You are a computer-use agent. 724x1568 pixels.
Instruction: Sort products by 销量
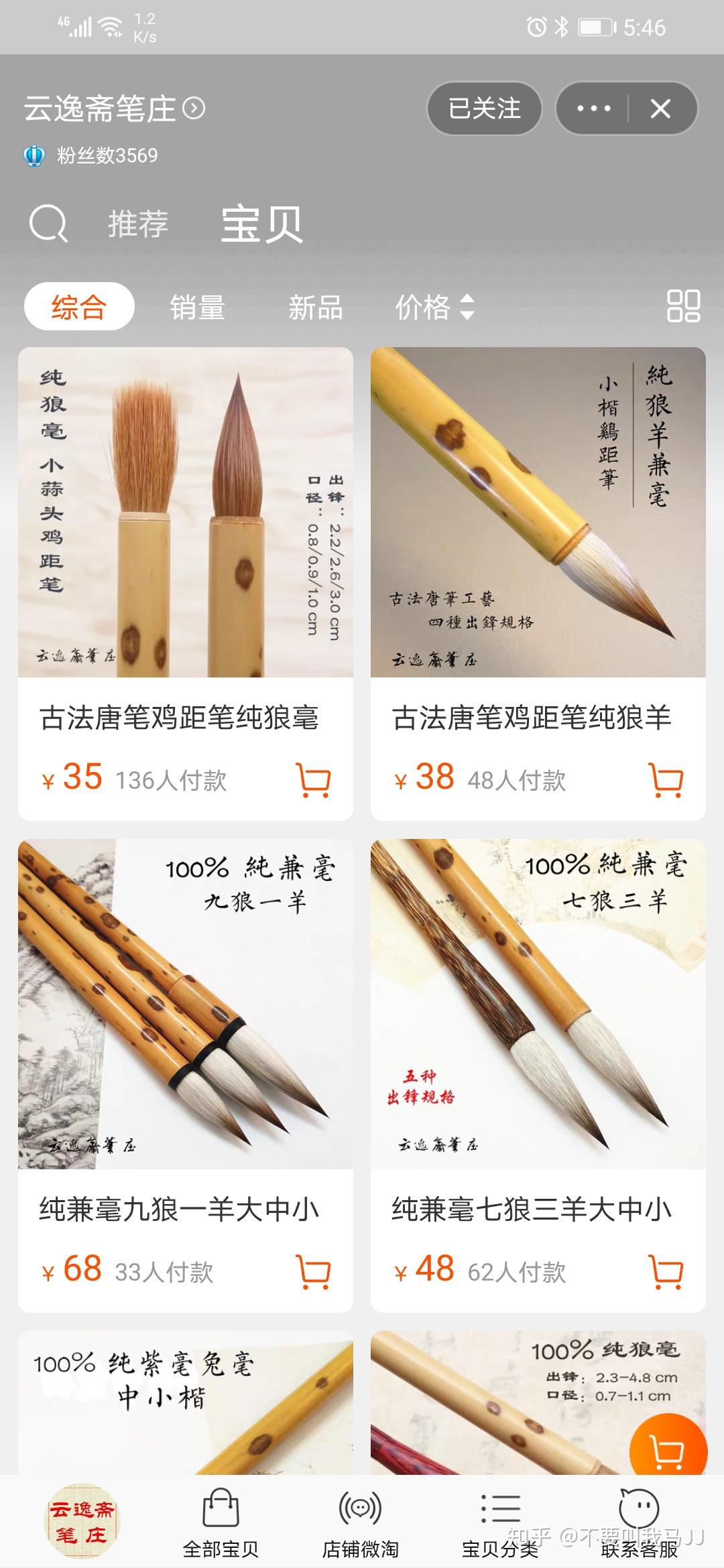pos(197,308)
